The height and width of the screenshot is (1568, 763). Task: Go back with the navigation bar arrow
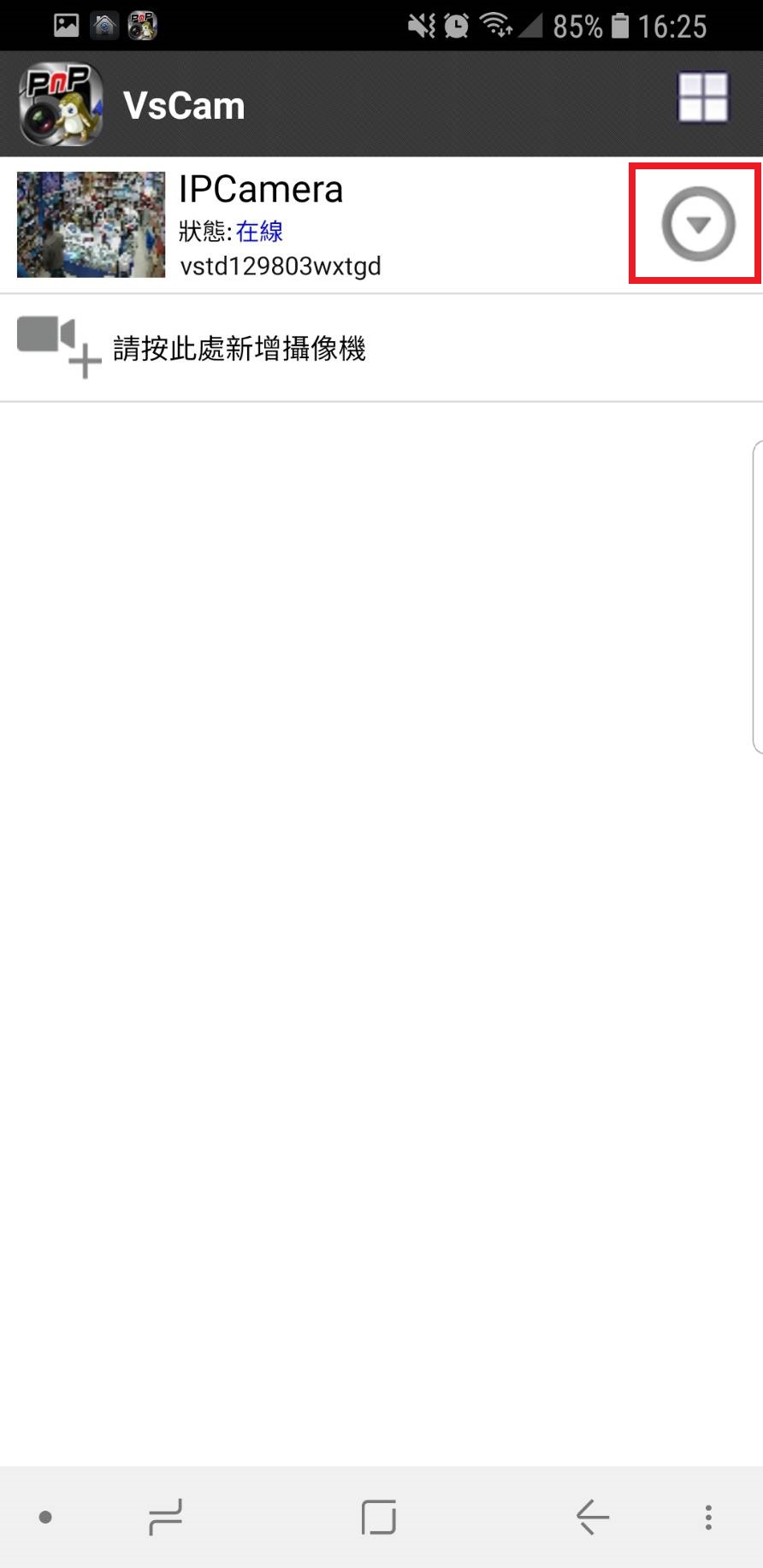click(593, 1517)
